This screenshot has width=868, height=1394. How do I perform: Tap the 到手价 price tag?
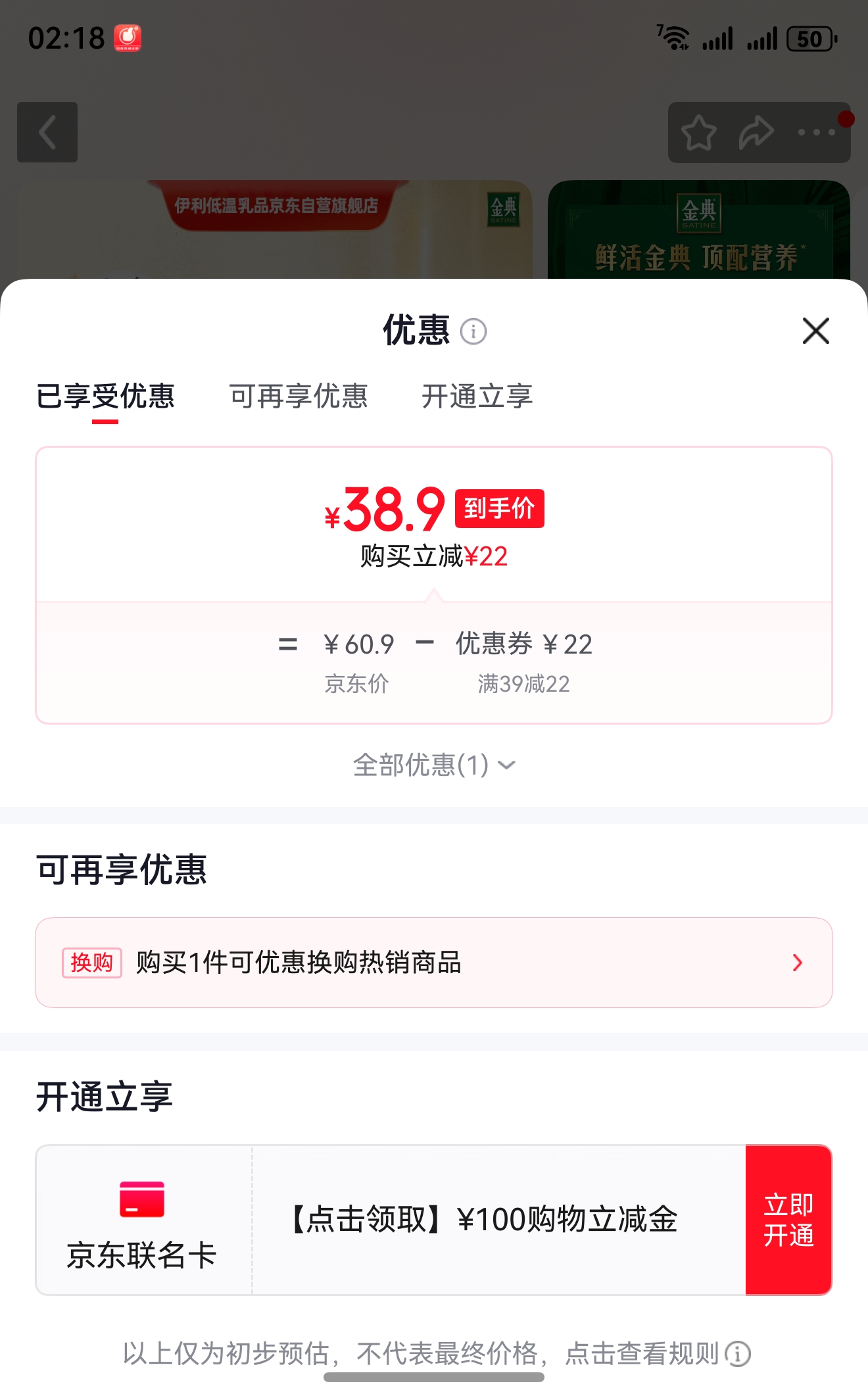pos(500,509)
